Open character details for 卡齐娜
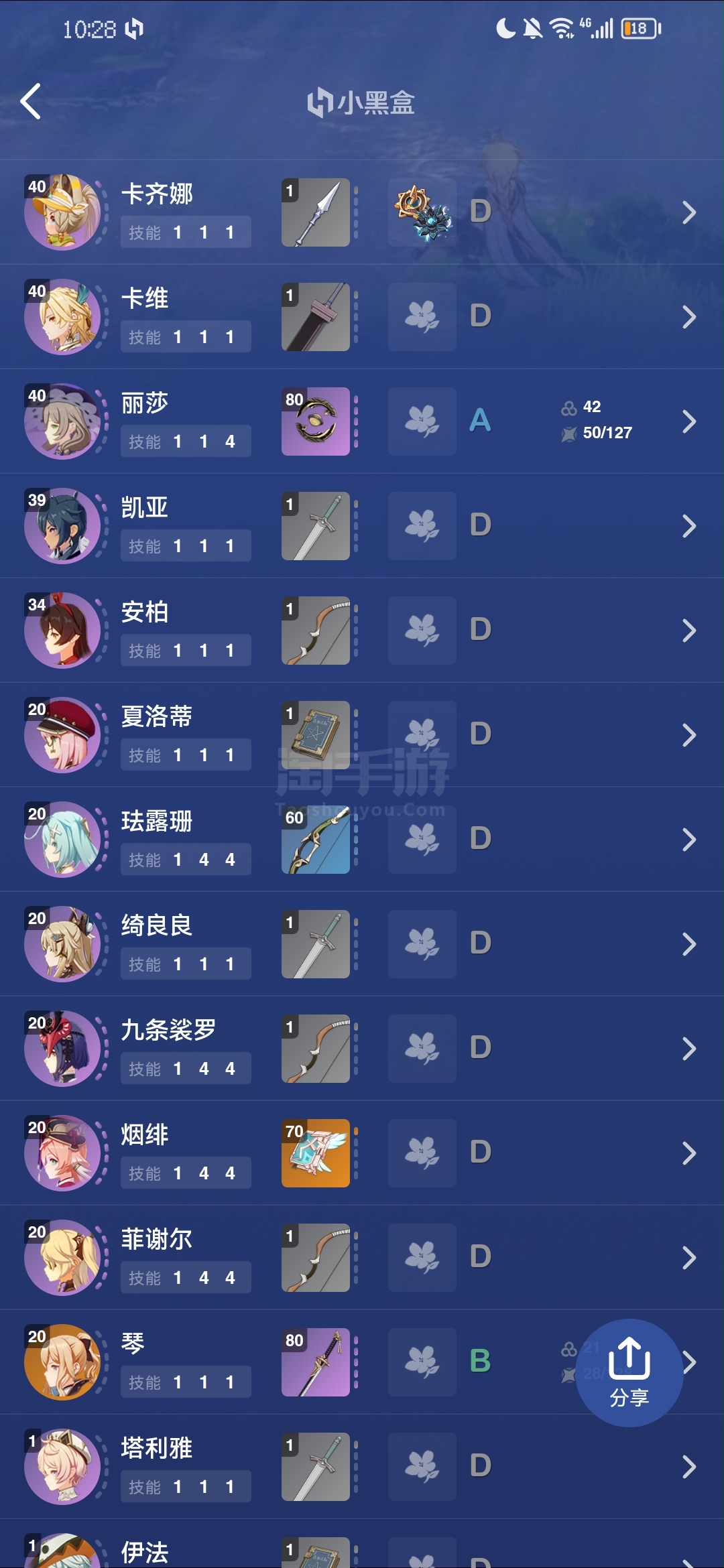The height and width of the screenshot is (1568, 724). pyautogui.click(x=362, y=212)
